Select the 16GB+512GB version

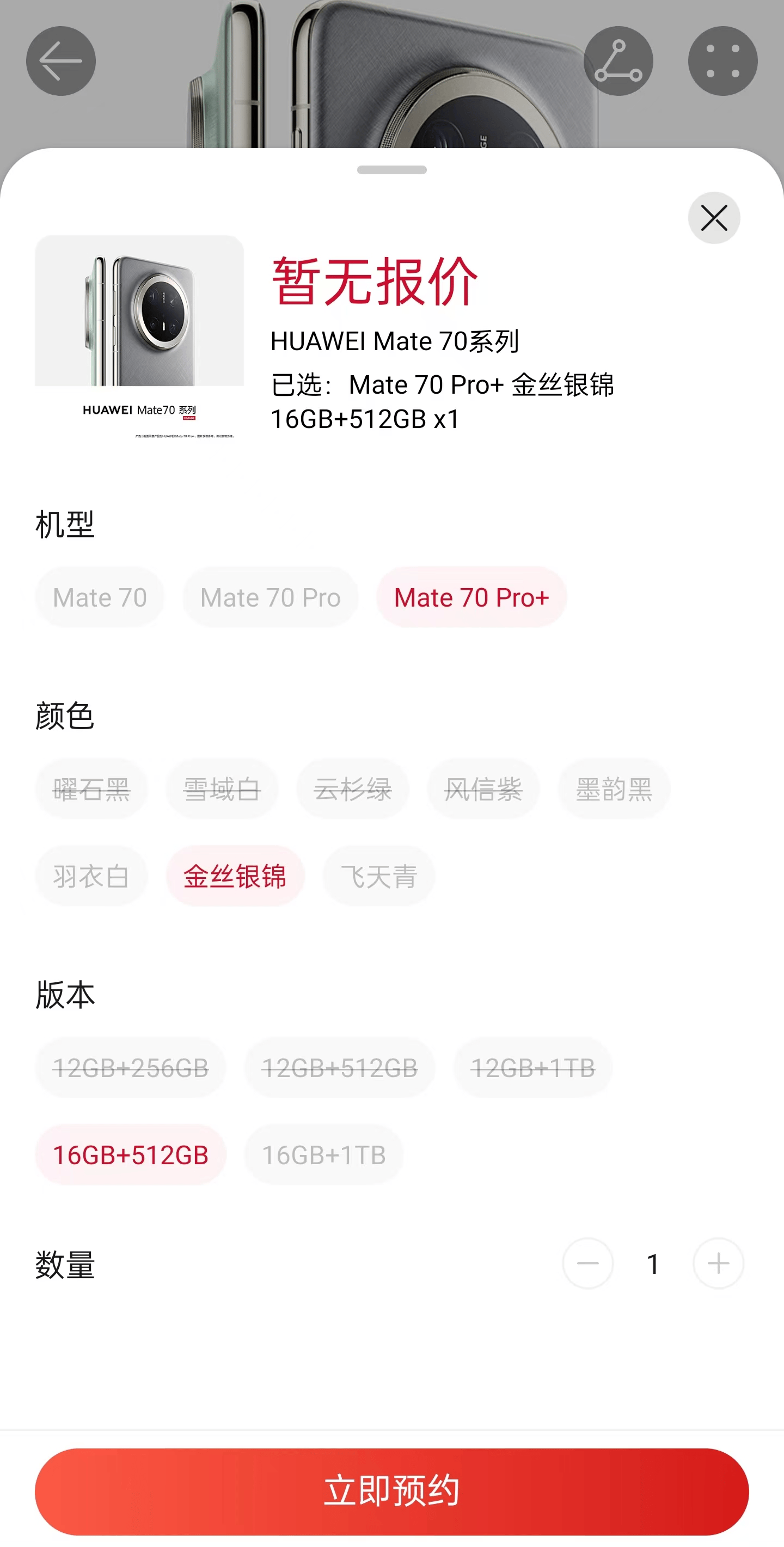(130, 1155)
